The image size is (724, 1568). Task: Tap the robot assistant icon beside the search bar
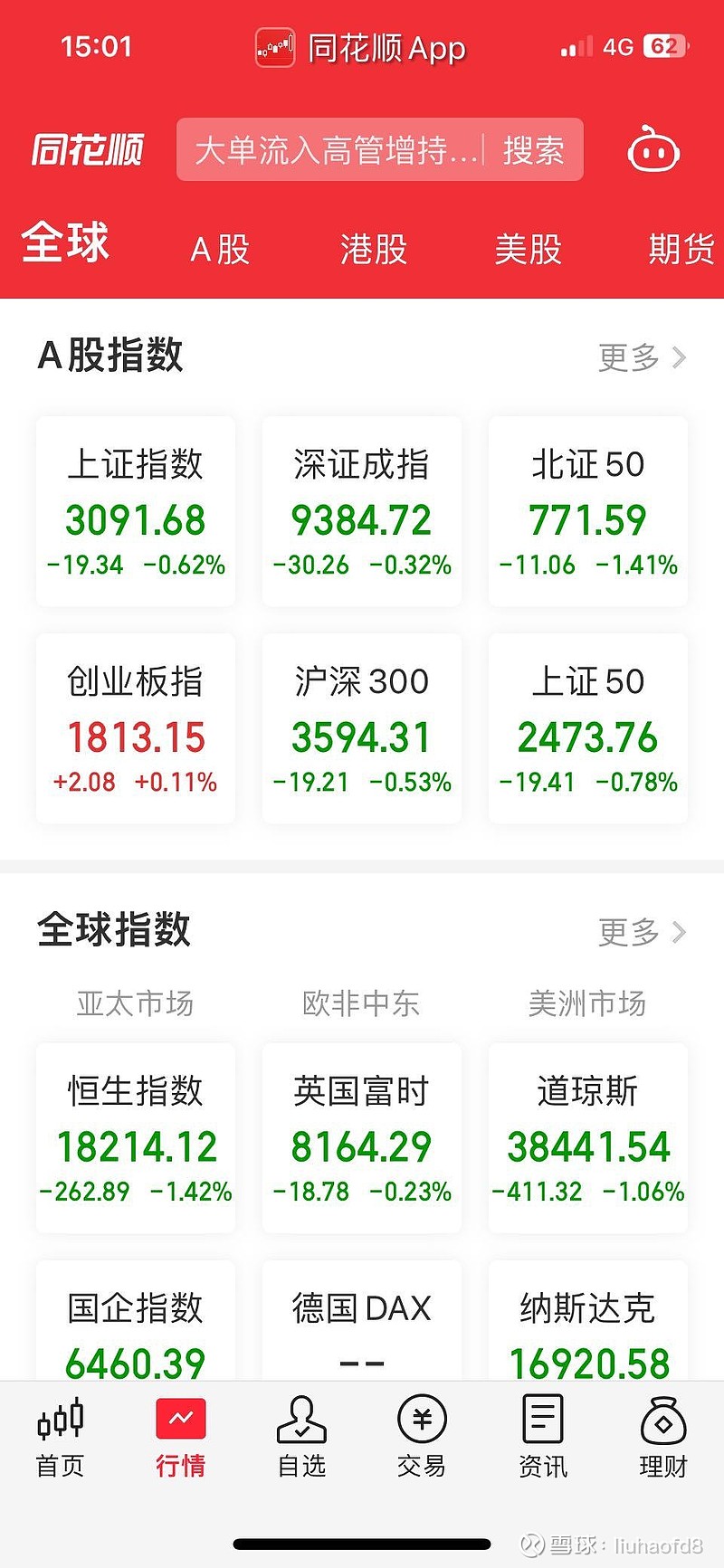652,150
